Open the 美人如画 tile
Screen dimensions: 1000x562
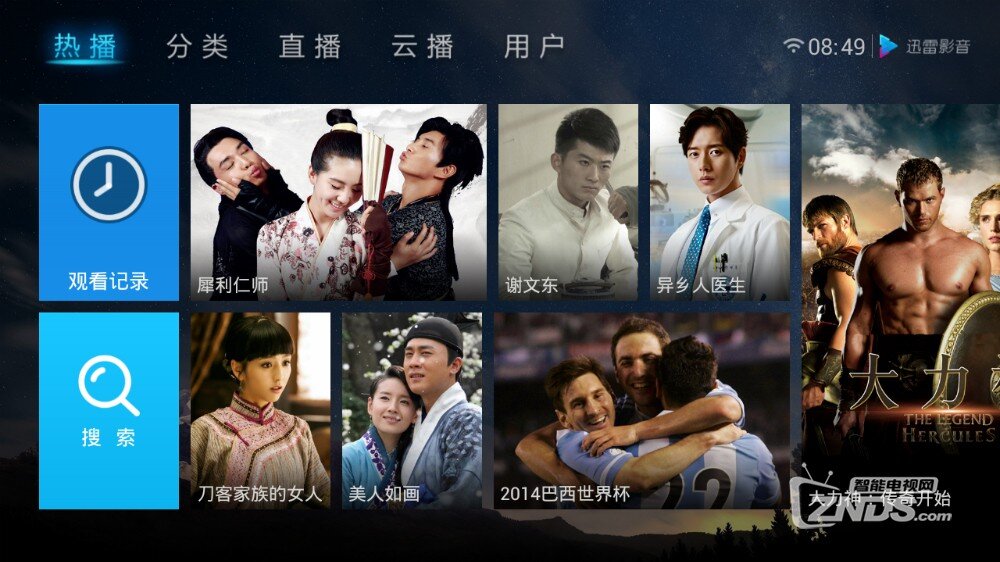click(411, 410)
